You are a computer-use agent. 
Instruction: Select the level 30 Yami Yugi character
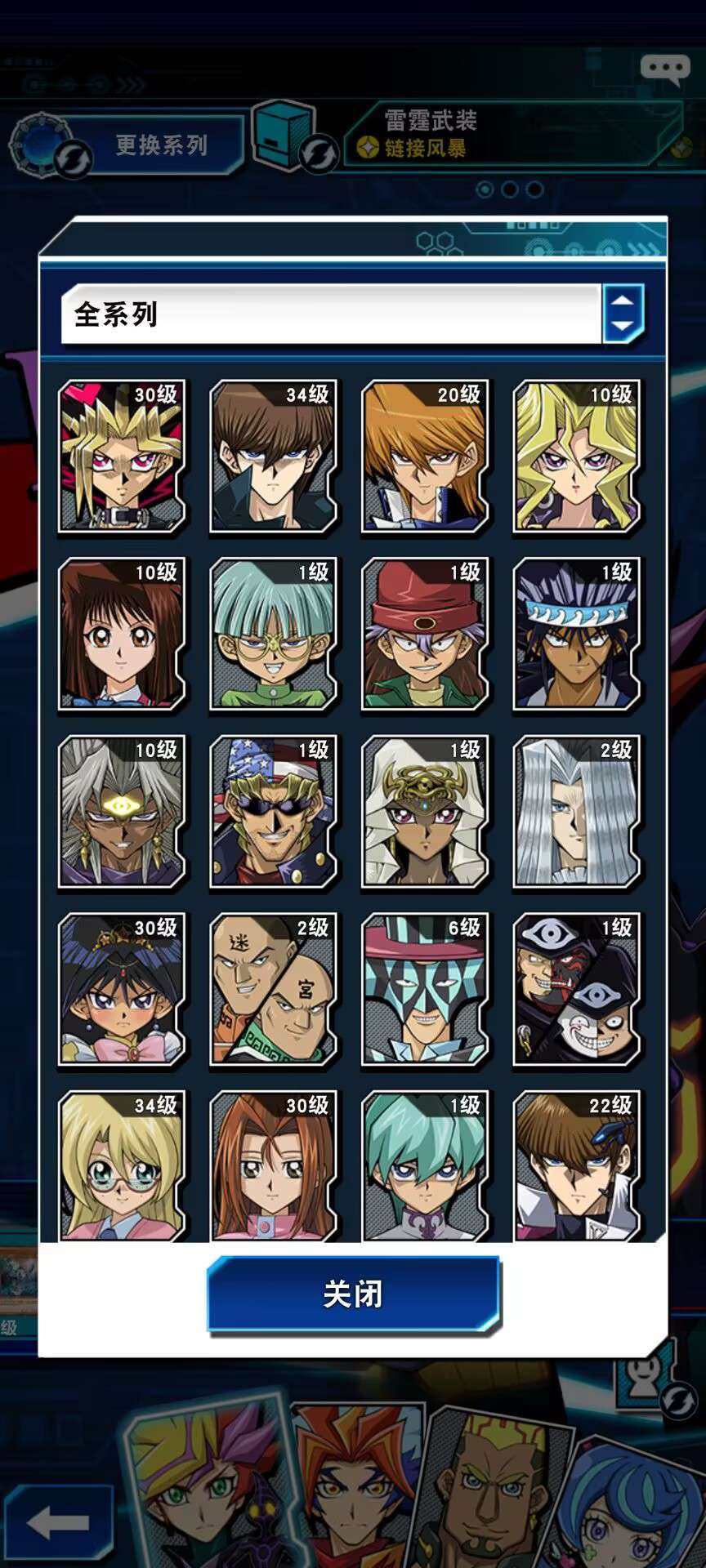(x=123, y=457)
